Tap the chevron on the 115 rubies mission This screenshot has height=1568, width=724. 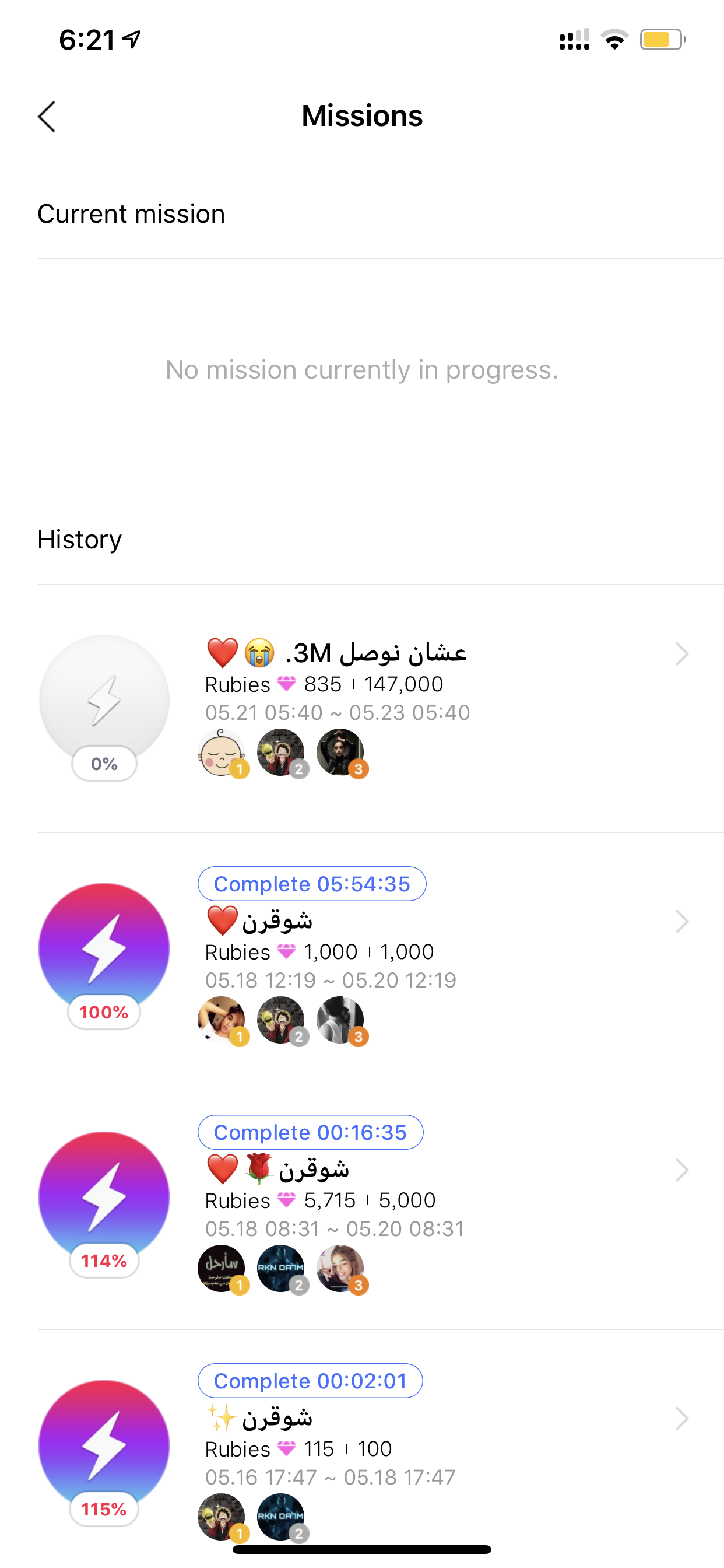coord(682,1418)
